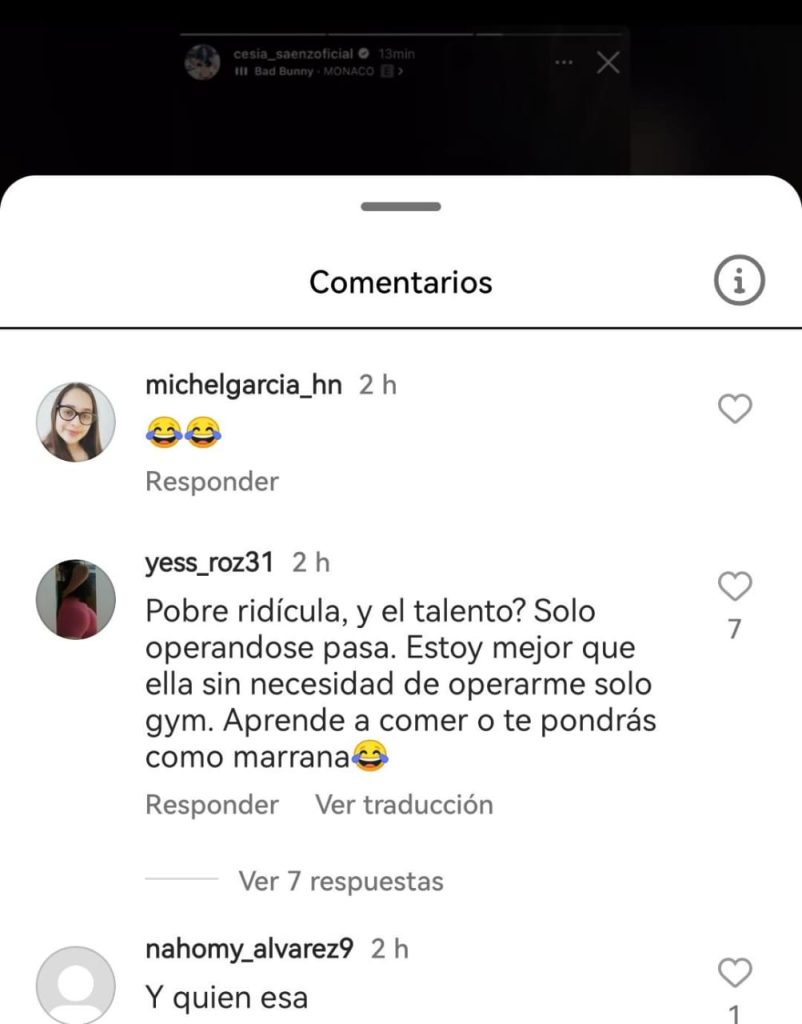This screenshot has height=1024, width=802.
Task: Open the comments info icon
Action: coord(739,282)
